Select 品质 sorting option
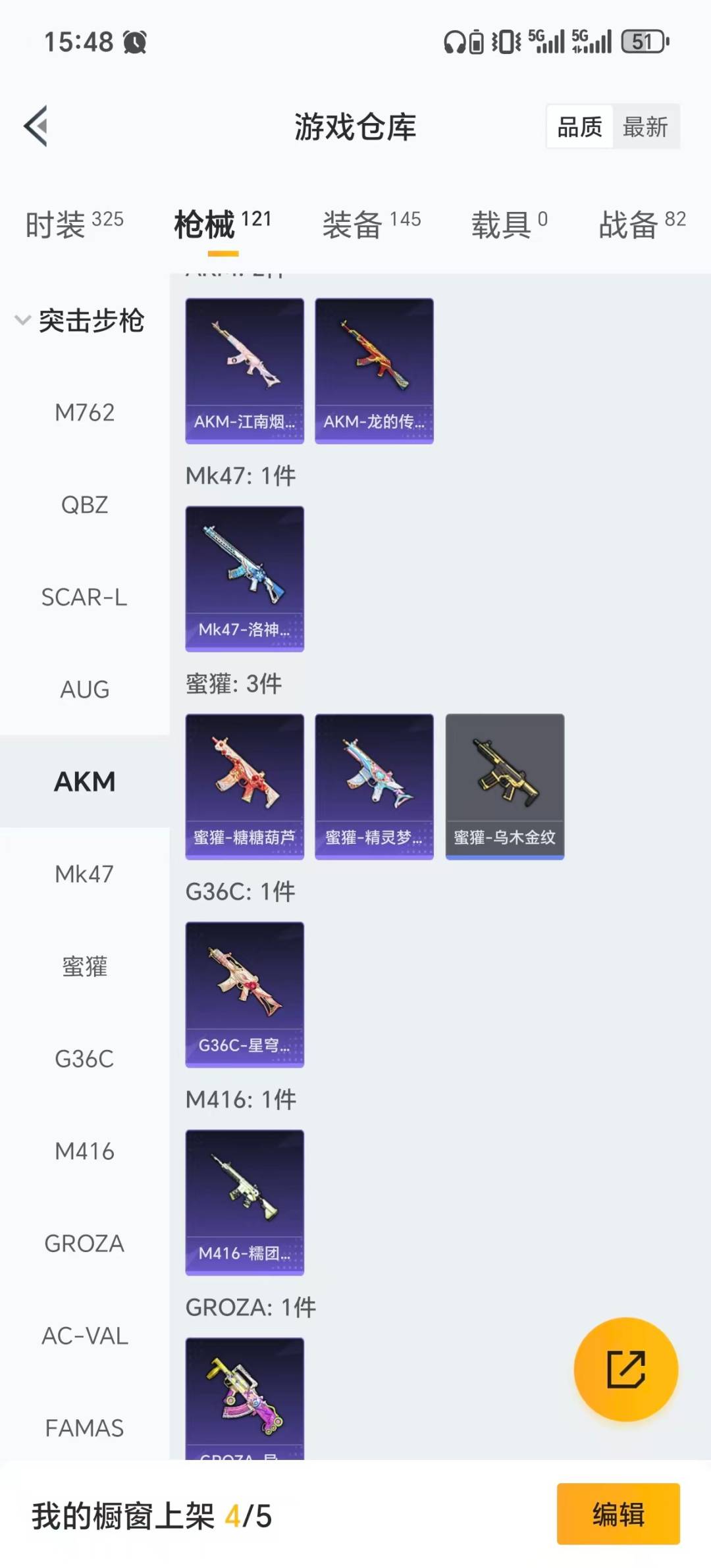The width and height of the screenshot is (711, 1568). [x=578, y=126]
